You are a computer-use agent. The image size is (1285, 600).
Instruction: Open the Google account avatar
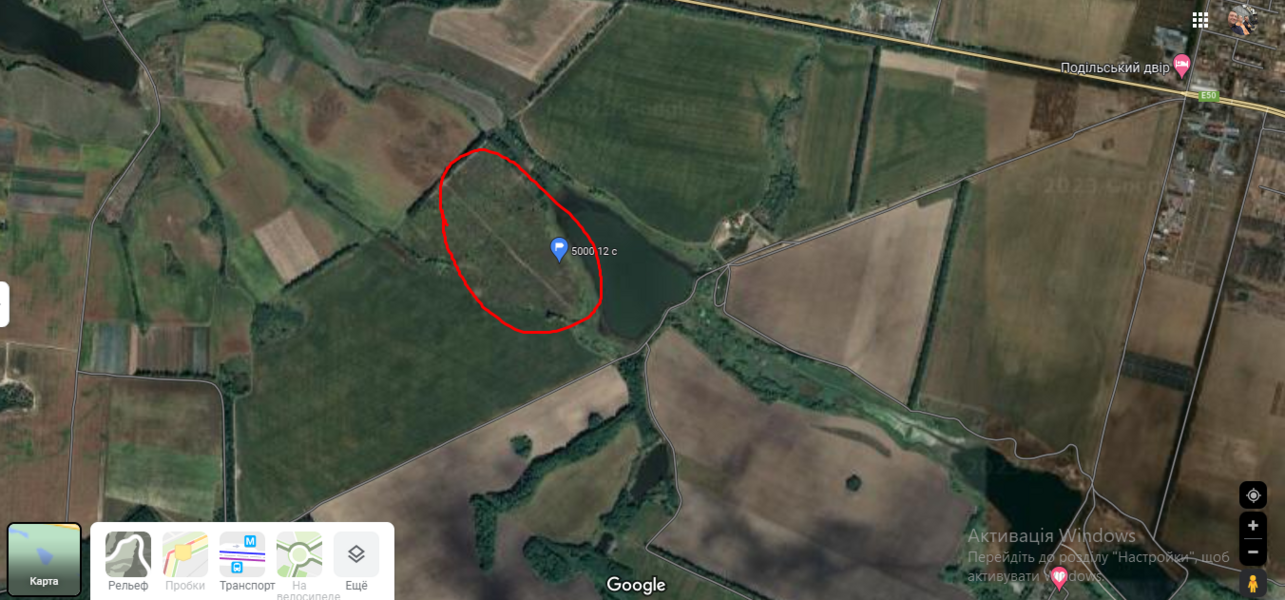tap(1243, 20)
